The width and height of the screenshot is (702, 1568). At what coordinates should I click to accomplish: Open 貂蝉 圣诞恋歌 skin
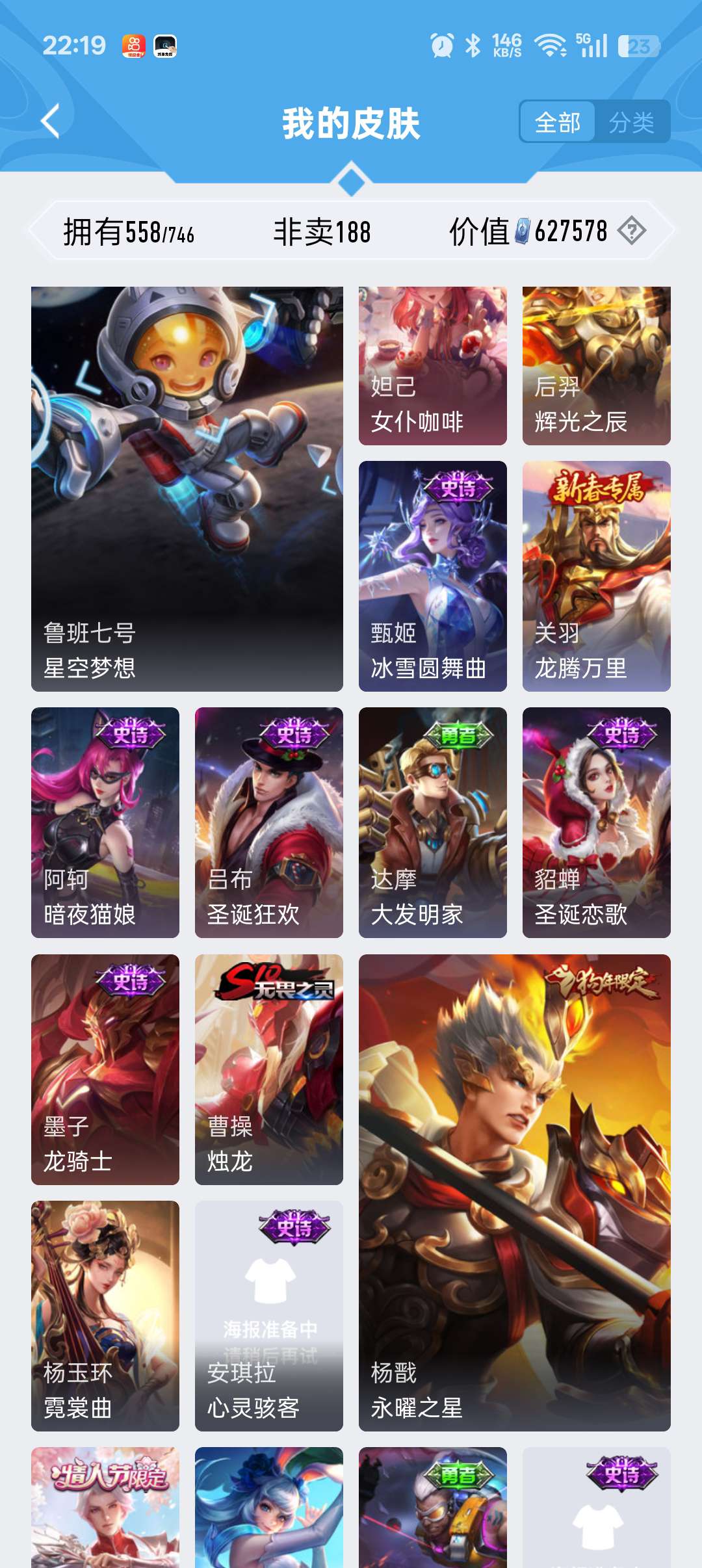click(x=597, y=822)
